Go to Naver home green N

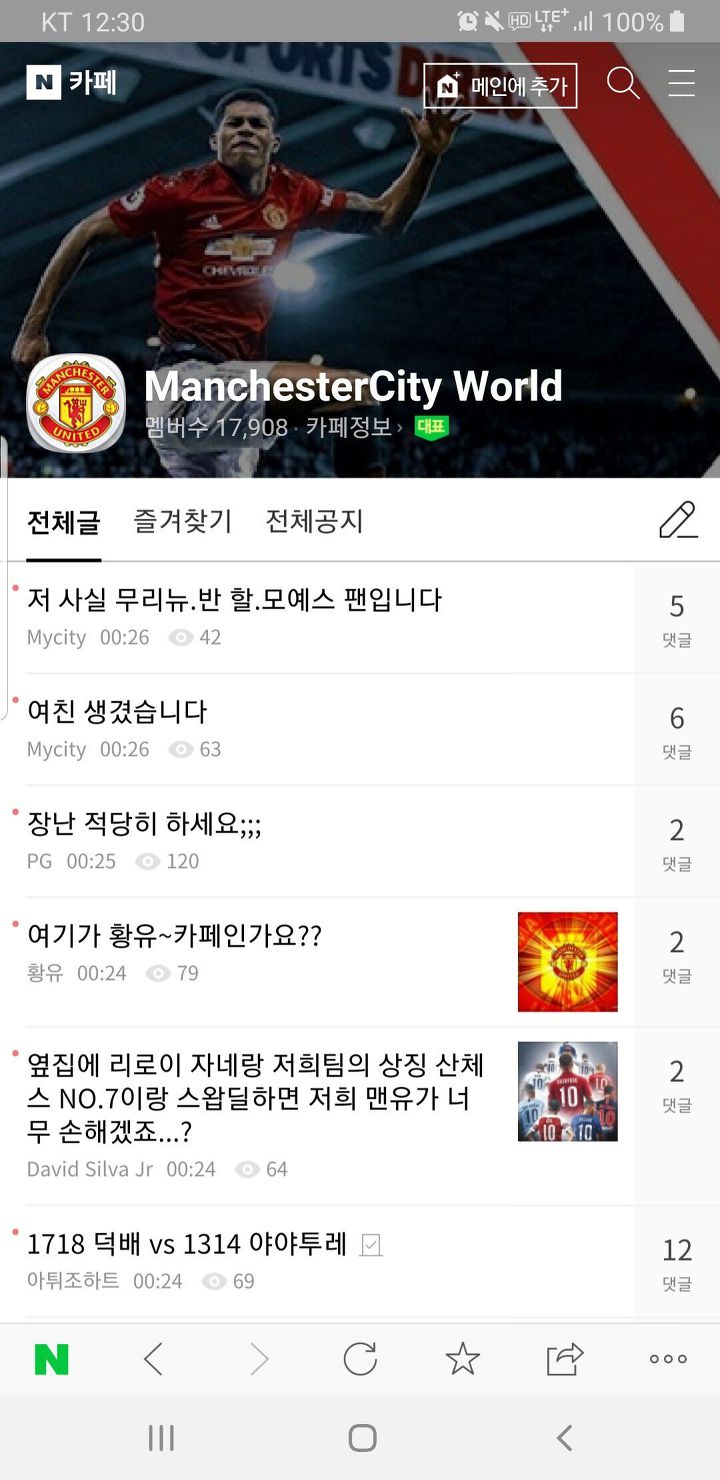point(51,1359)
